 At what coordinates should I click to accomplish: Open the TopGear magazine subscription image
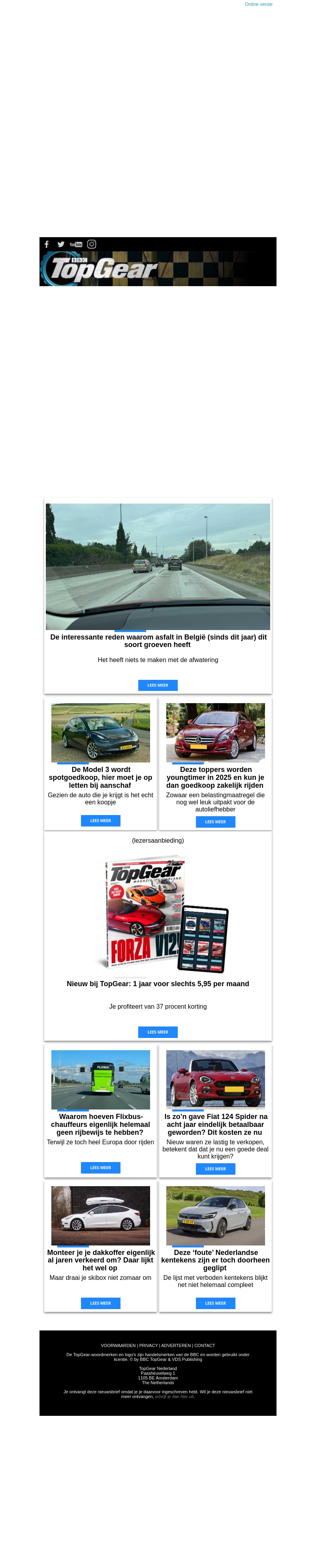pyautogui.click(x=161, y=914)
